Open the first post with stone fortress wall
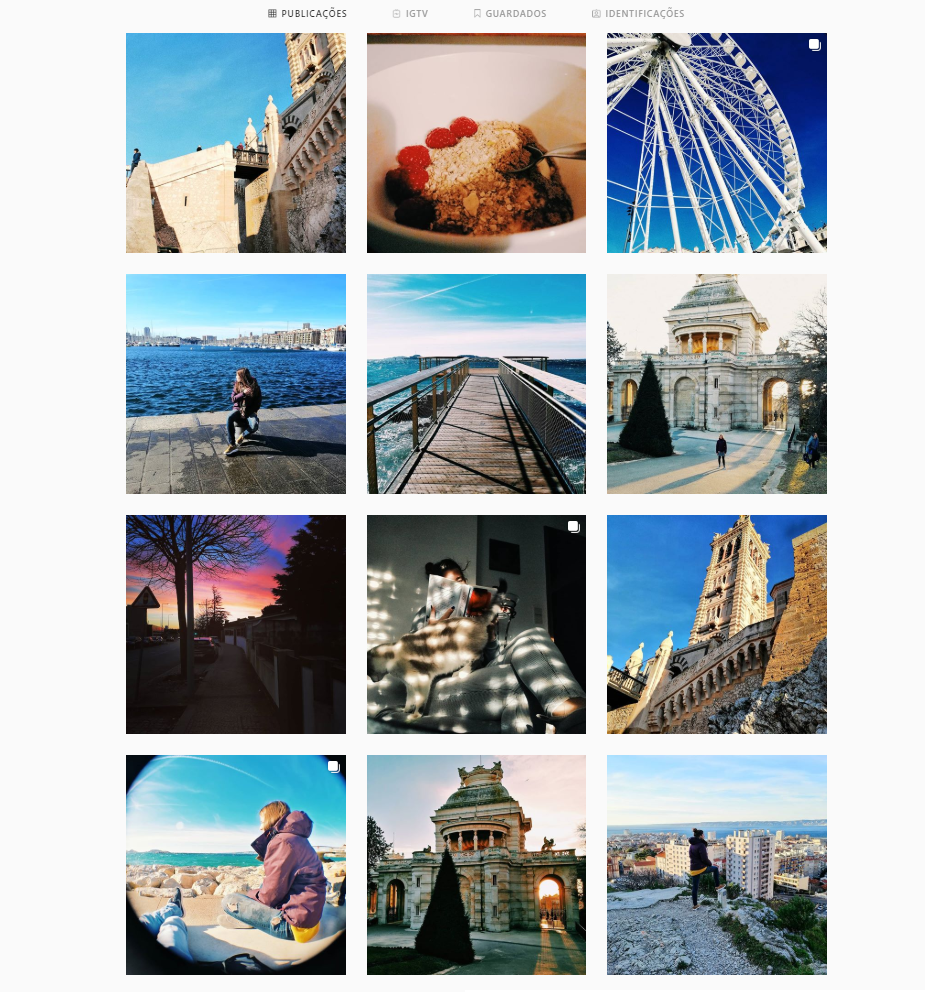This screenshot has width=925, height=992. 235,143
